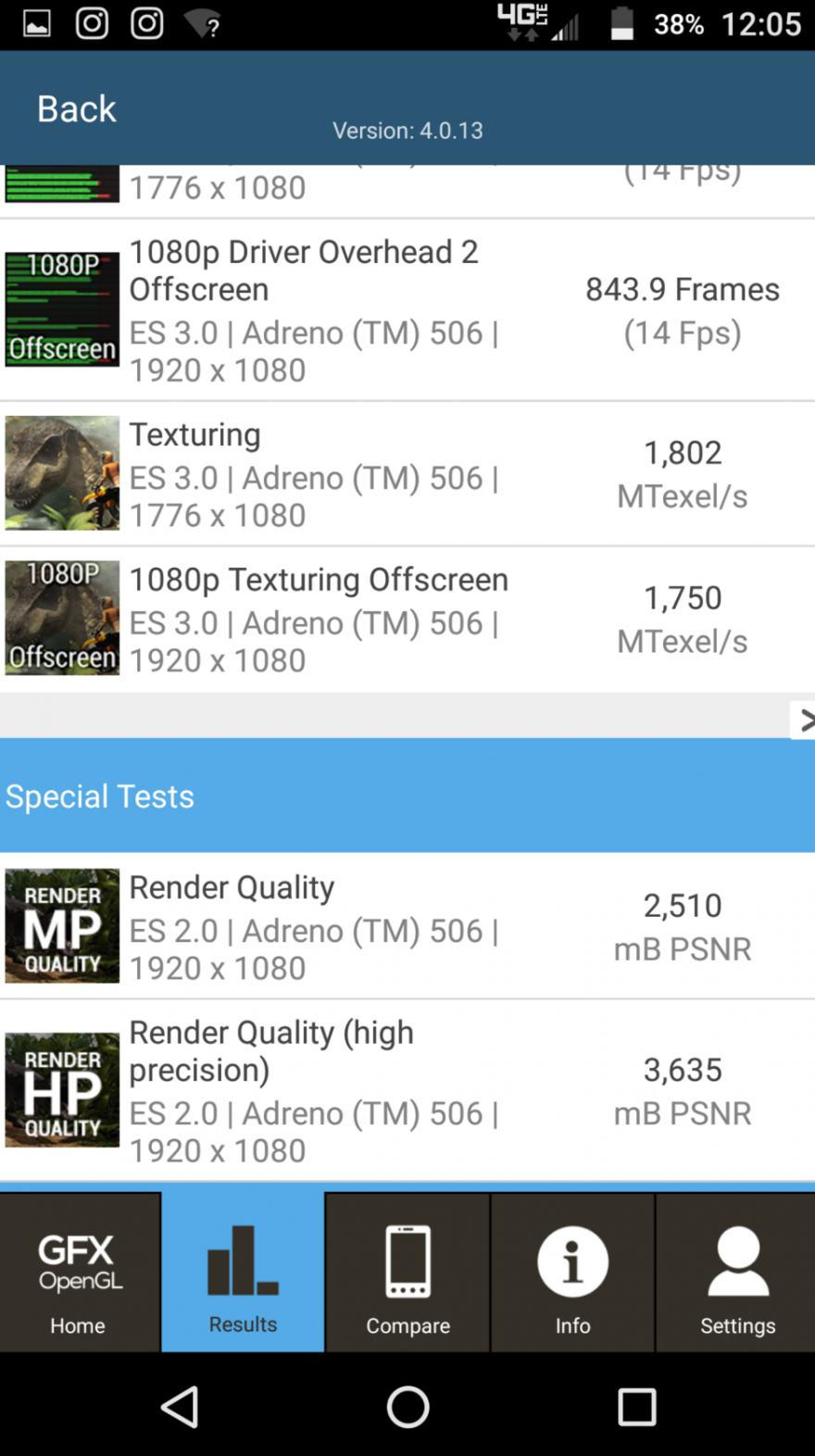Open the recent apps overview
This screenshot has height=1456, width=815.
tap(637, 1407)
